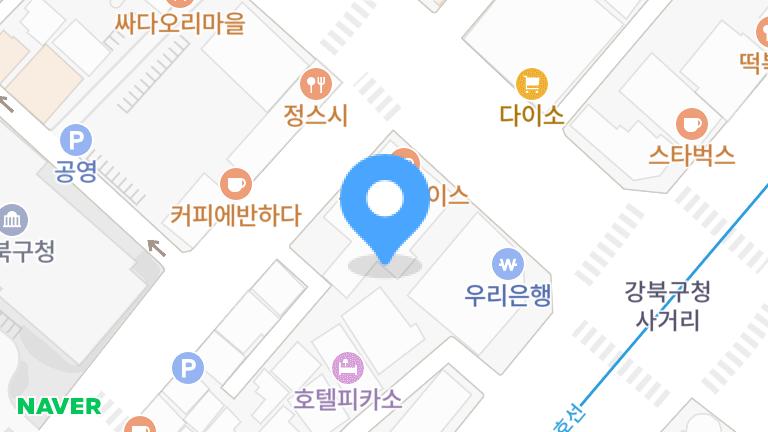Screen dimensions: 768x432
Task: Open the 정스시 restaurant marker
Action: (x=316, y=84)
